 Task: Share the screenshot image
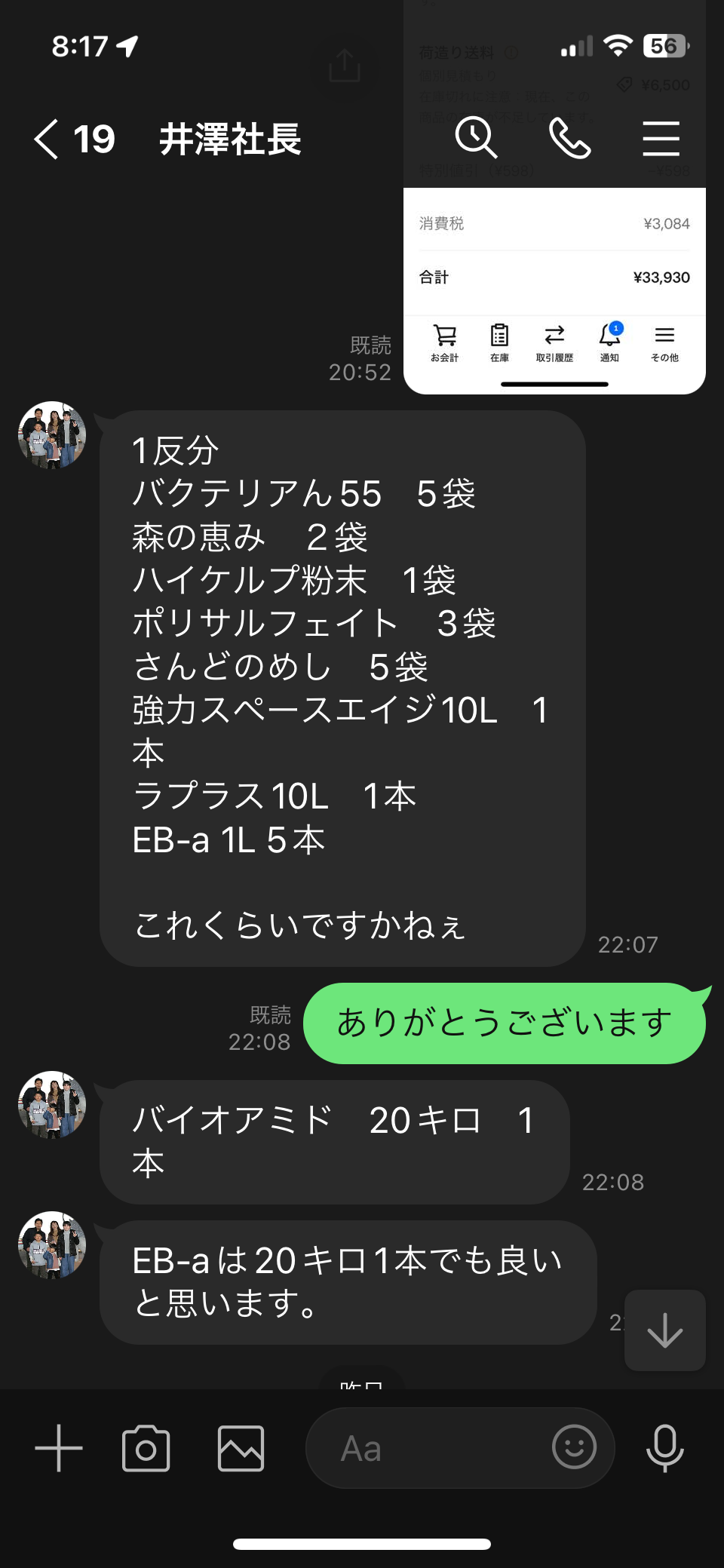[x=345, y=66]
